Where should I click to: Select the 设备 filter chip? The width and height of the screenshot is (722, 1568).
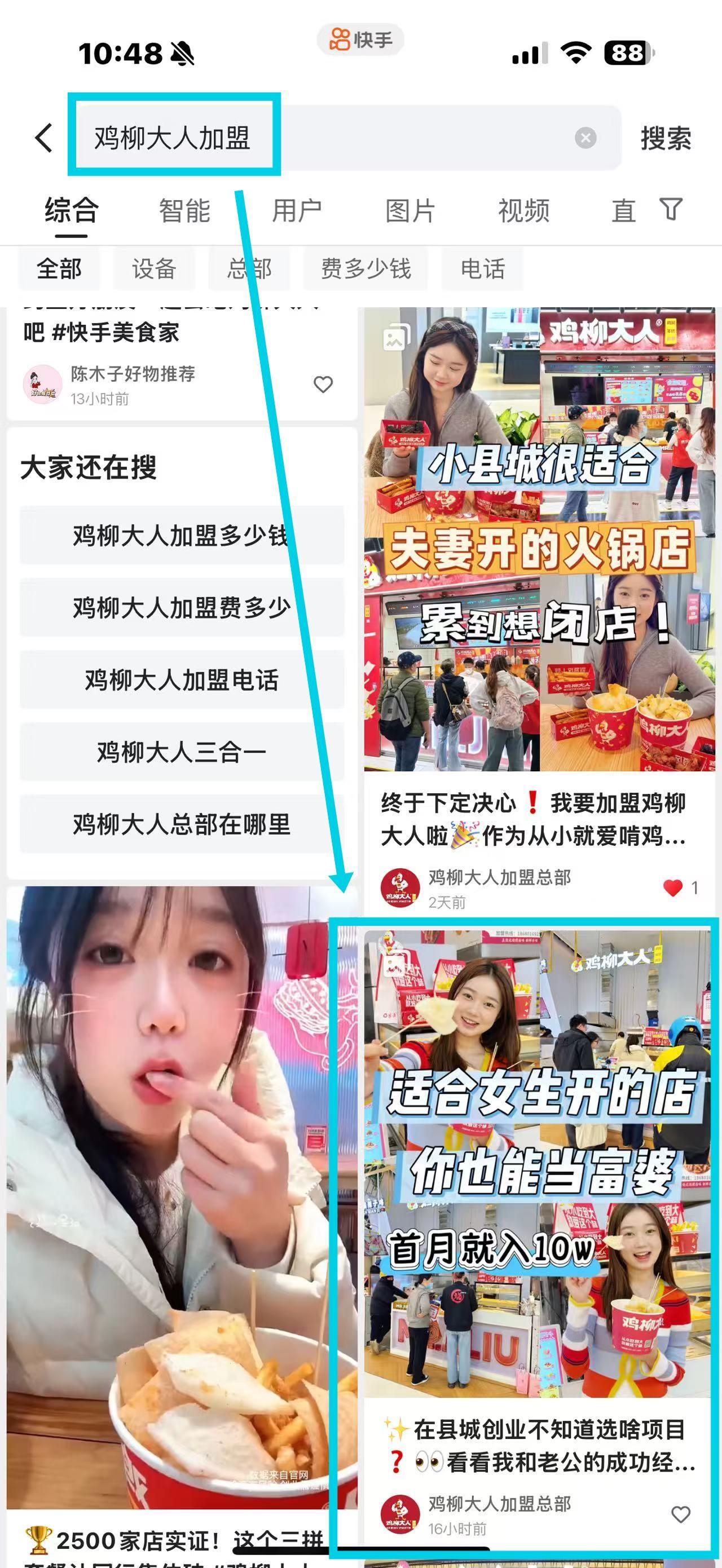click(x=154, y=268)
